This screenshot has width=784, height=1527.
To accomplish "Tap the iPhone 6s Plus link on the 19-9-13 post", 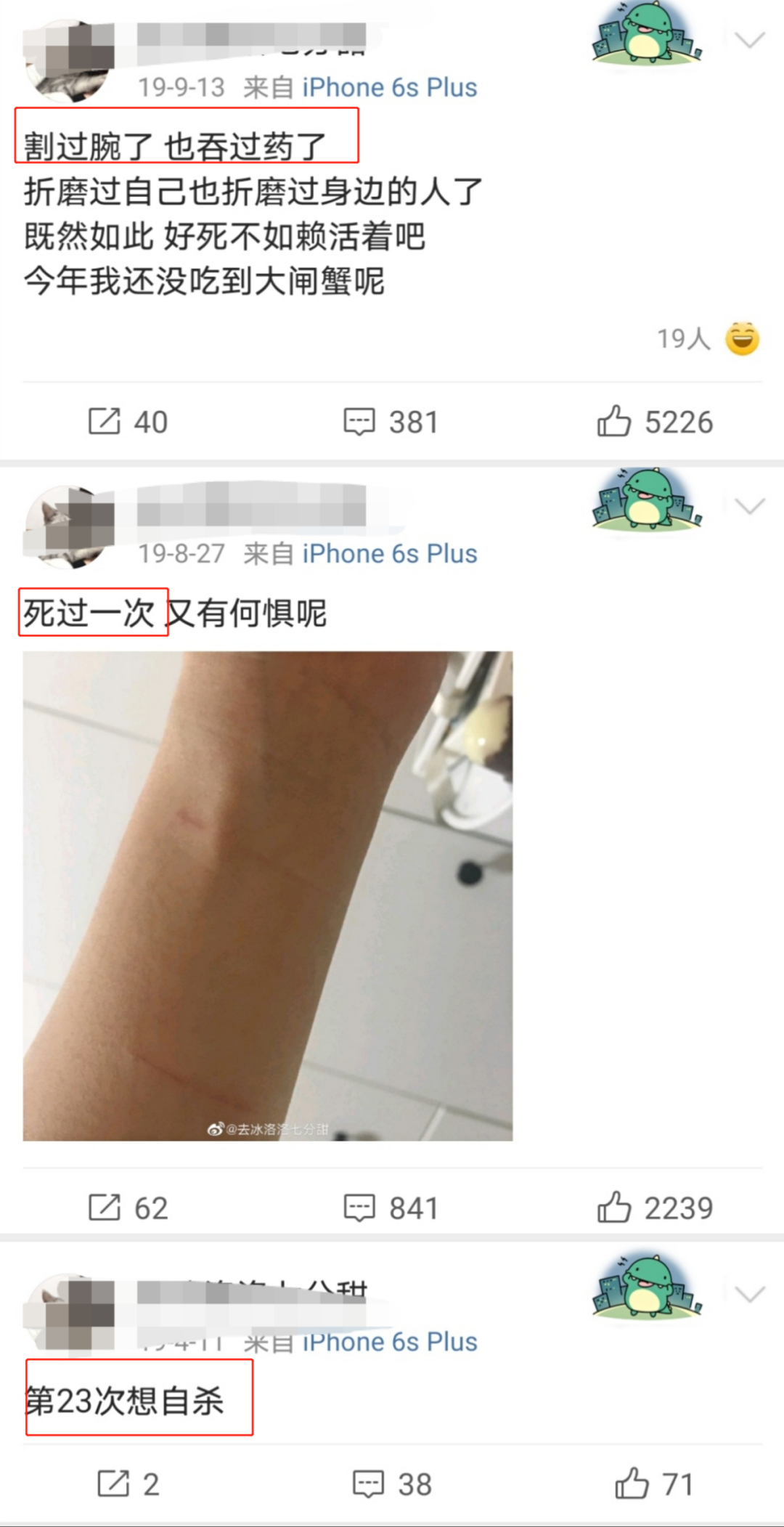I will pos(389,88).
